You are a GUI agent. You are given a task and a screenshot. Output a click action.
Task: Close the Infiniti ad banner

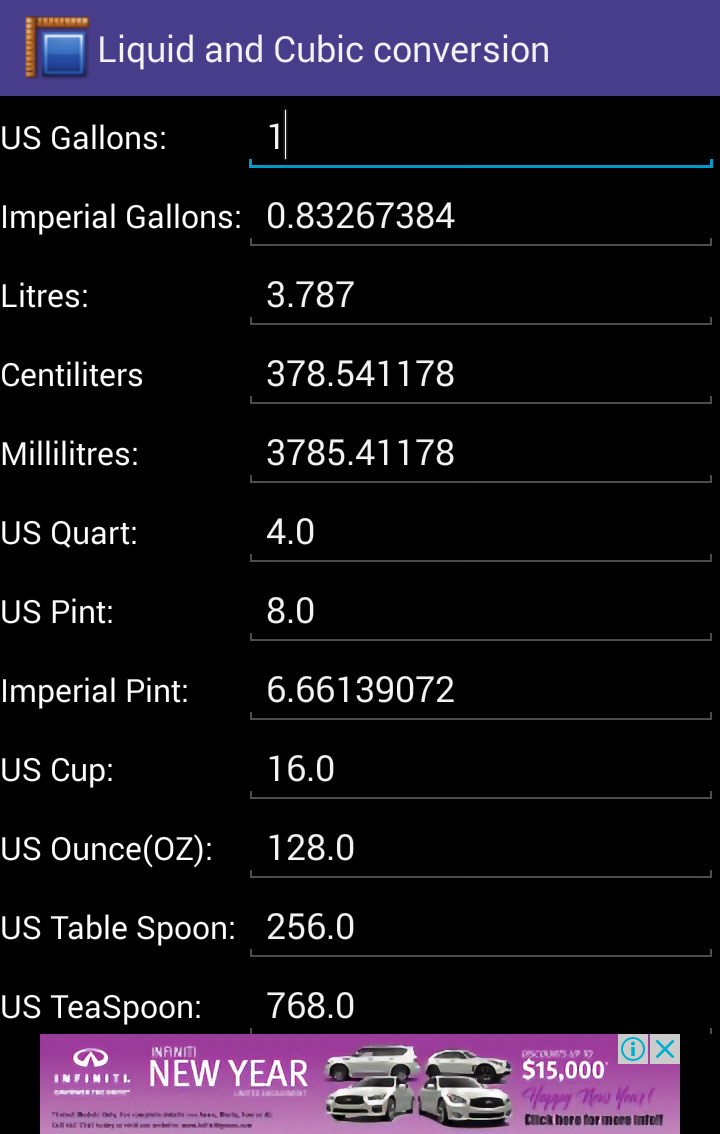coord(665,1049)
